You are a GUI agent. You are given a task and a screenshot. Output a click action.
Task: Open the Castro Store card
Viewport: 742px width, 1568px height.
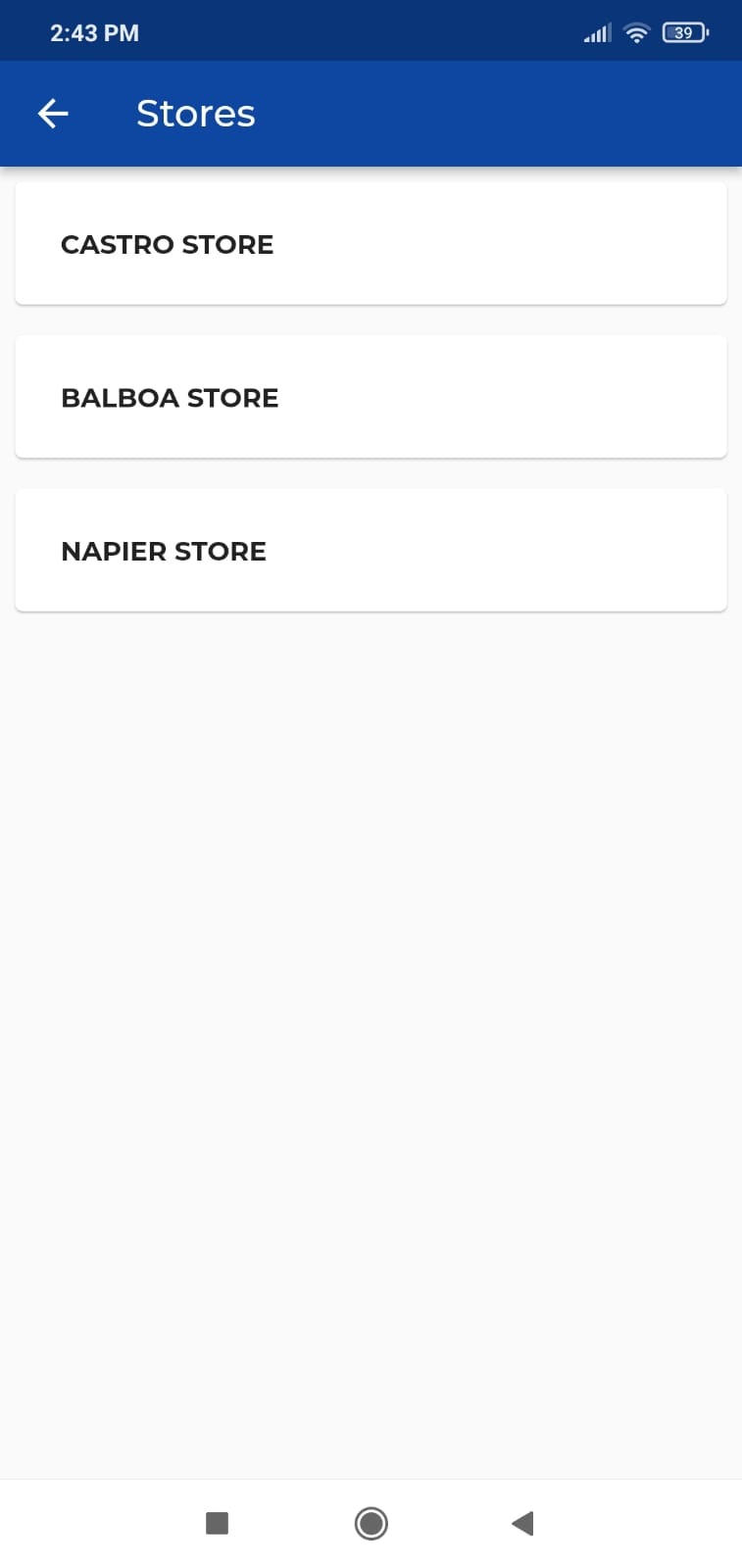pos(371,244)
